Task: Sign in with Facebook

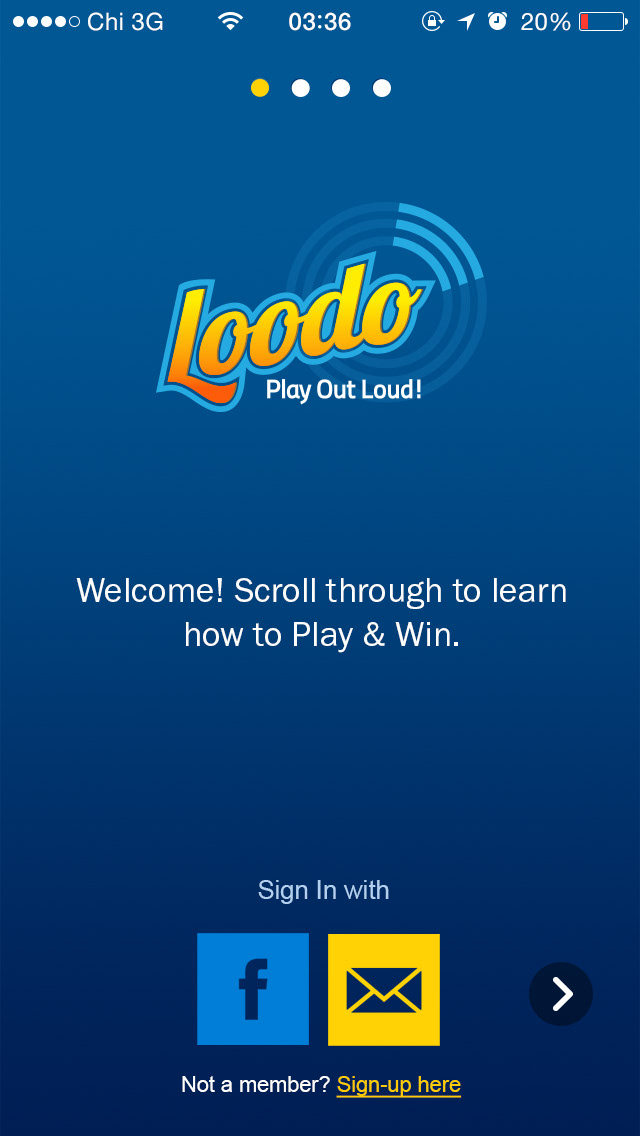Action: click(253, 989)
